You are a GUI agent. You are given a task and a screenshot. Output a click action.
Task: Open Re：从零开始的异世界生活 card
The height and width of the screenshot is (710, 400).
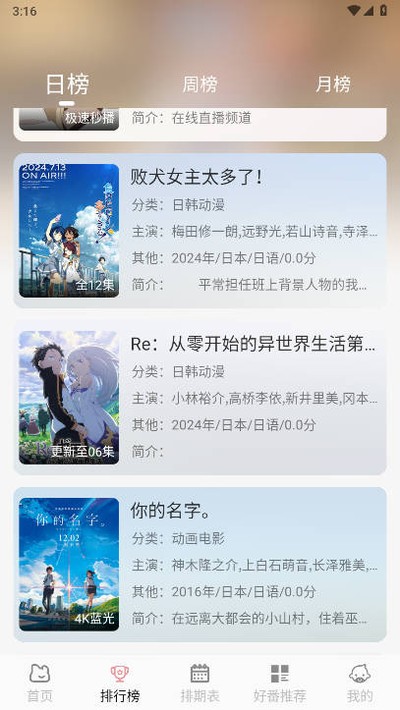200,398
